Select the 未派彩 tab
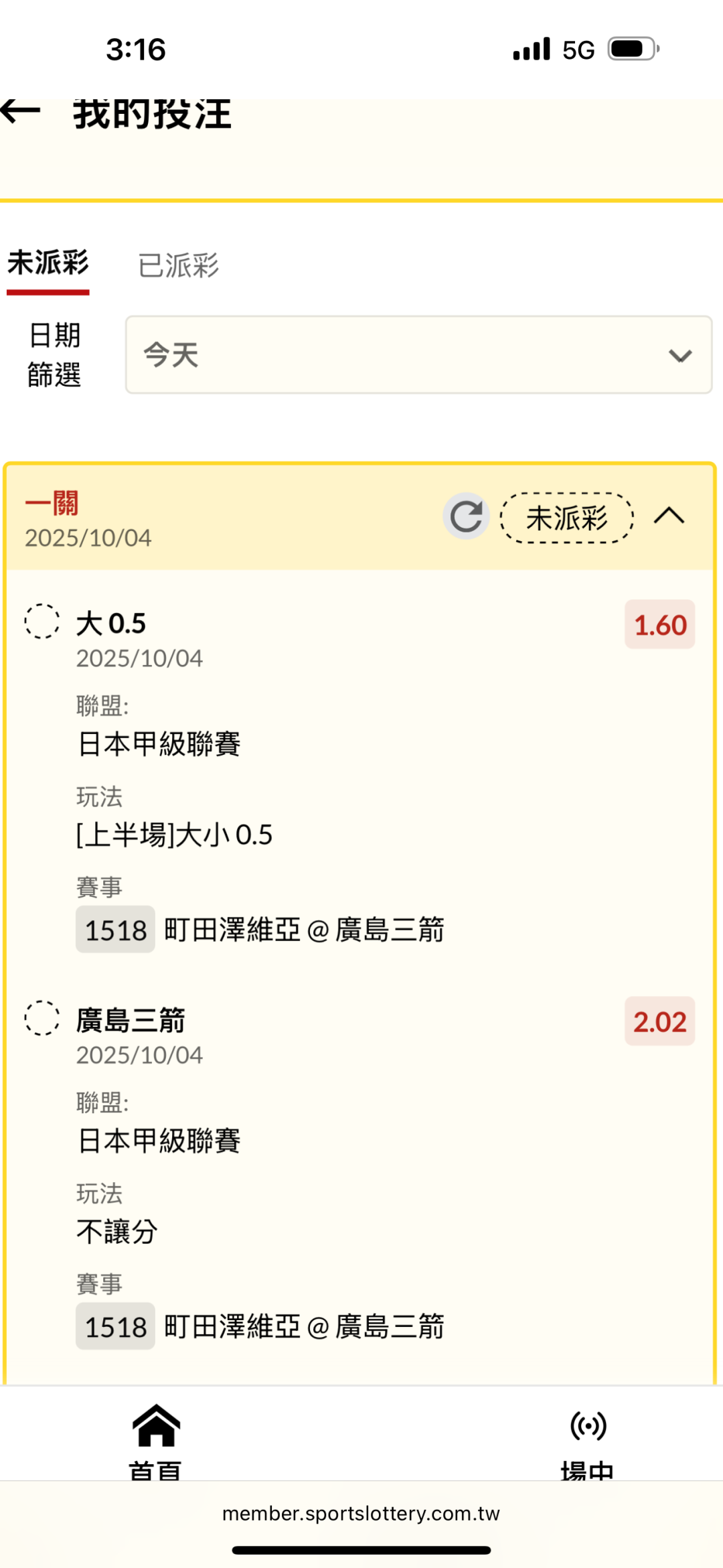The width and height of the screenshot is (723, 1568). [48, 263]
